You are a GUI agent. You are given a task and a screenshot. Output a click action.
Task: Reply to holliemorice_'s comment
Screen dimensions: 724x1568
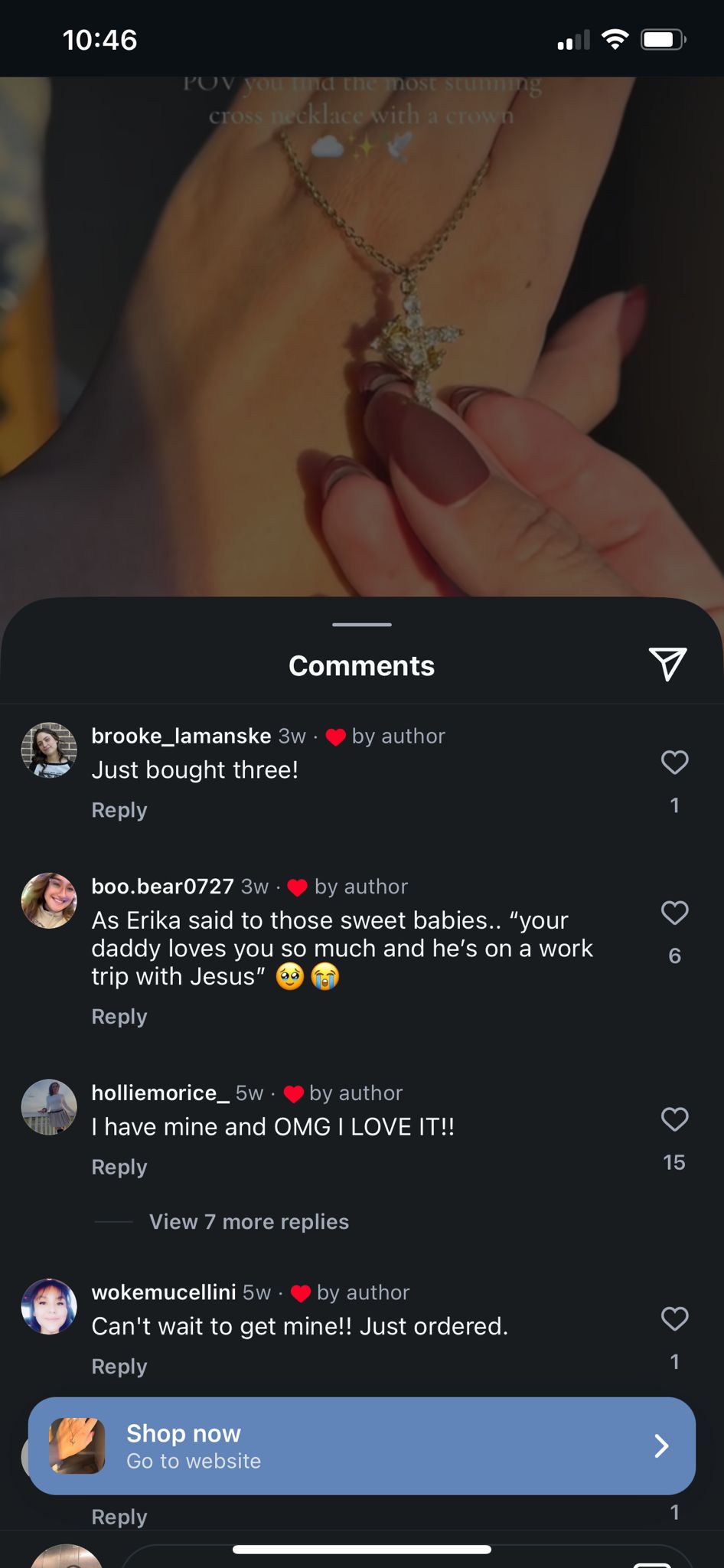click(x=119, y=1167)
